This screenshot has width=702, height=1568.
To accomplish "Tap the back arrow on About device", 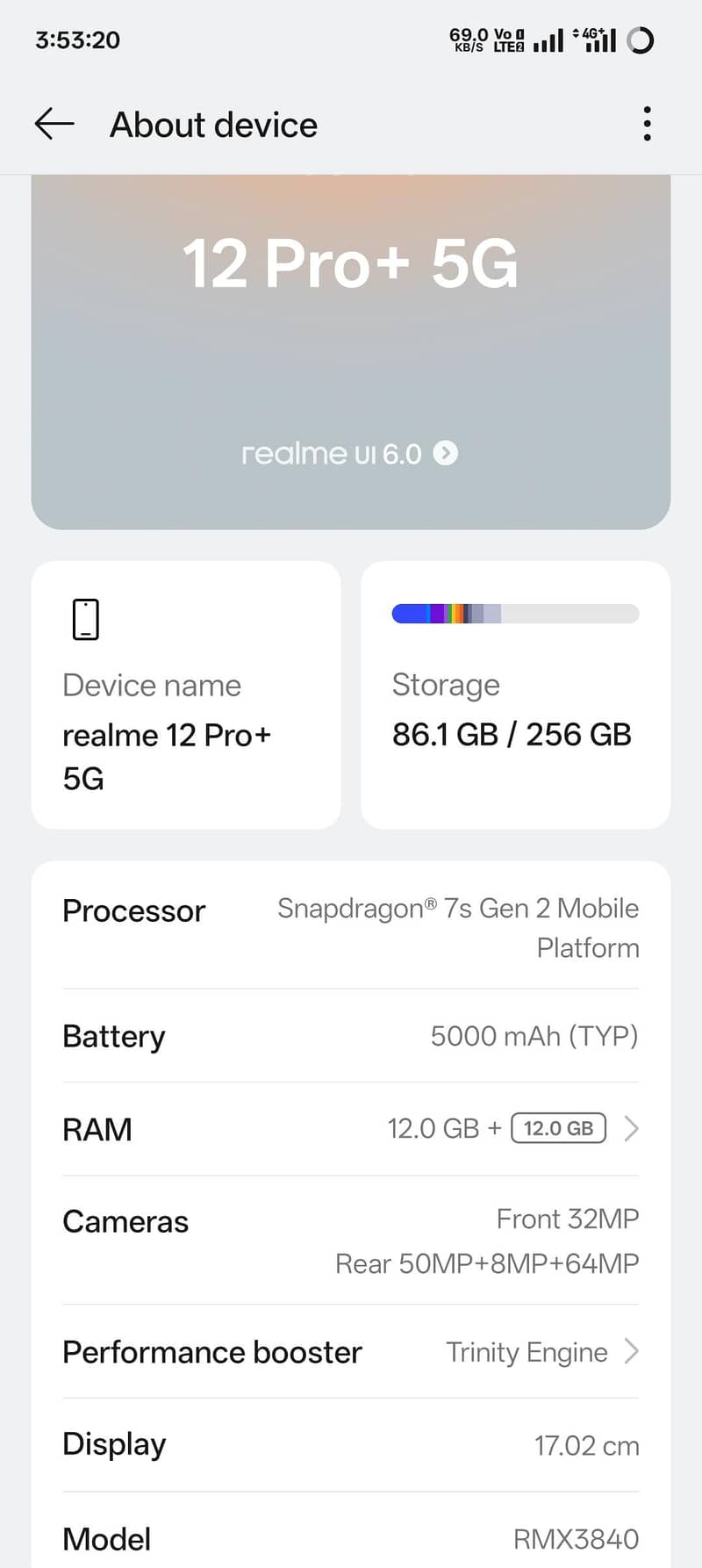I will tap(54, 124).
